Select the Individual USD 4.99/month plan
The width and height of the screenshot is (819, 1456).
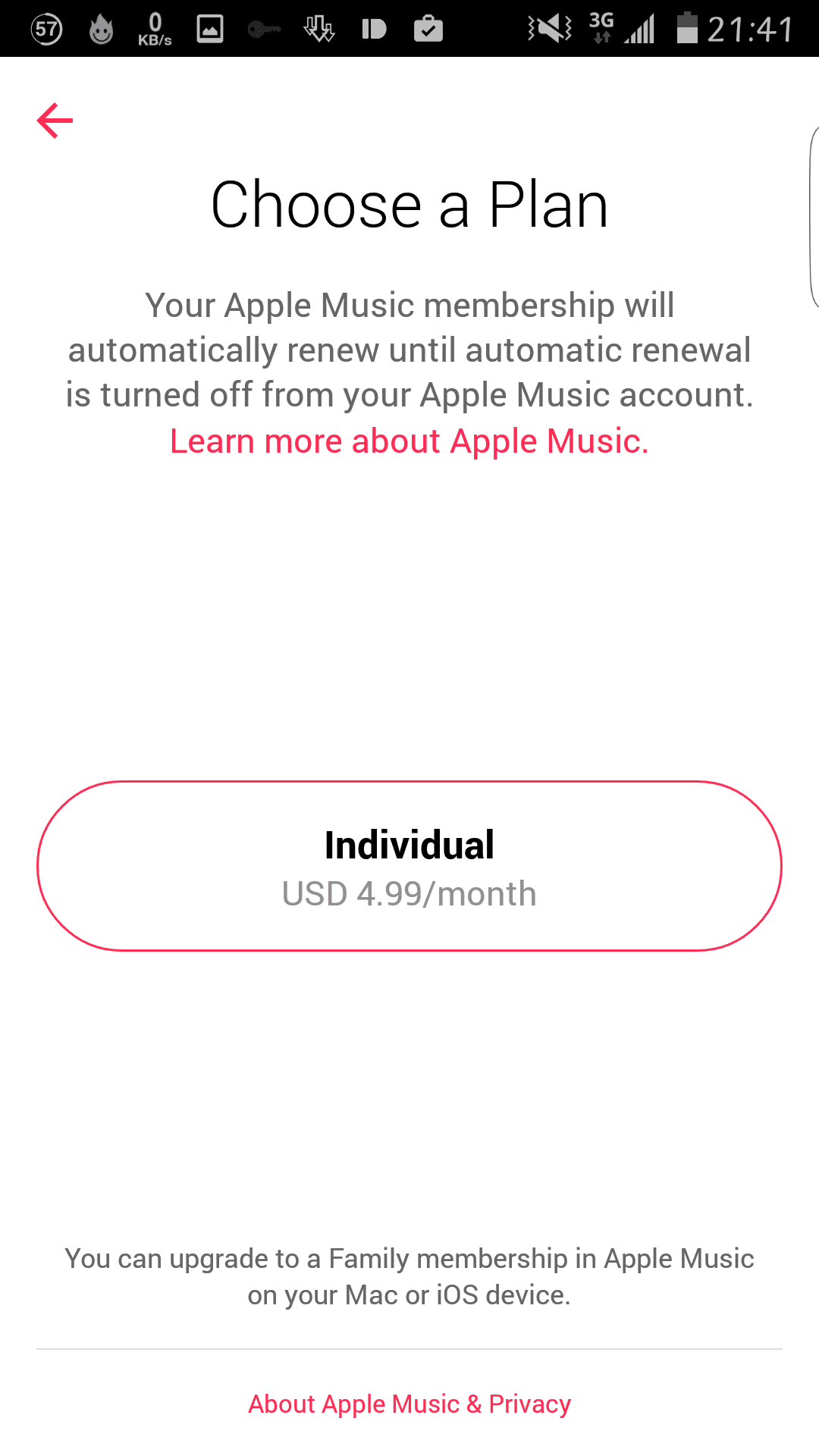[x=409, y=866]
